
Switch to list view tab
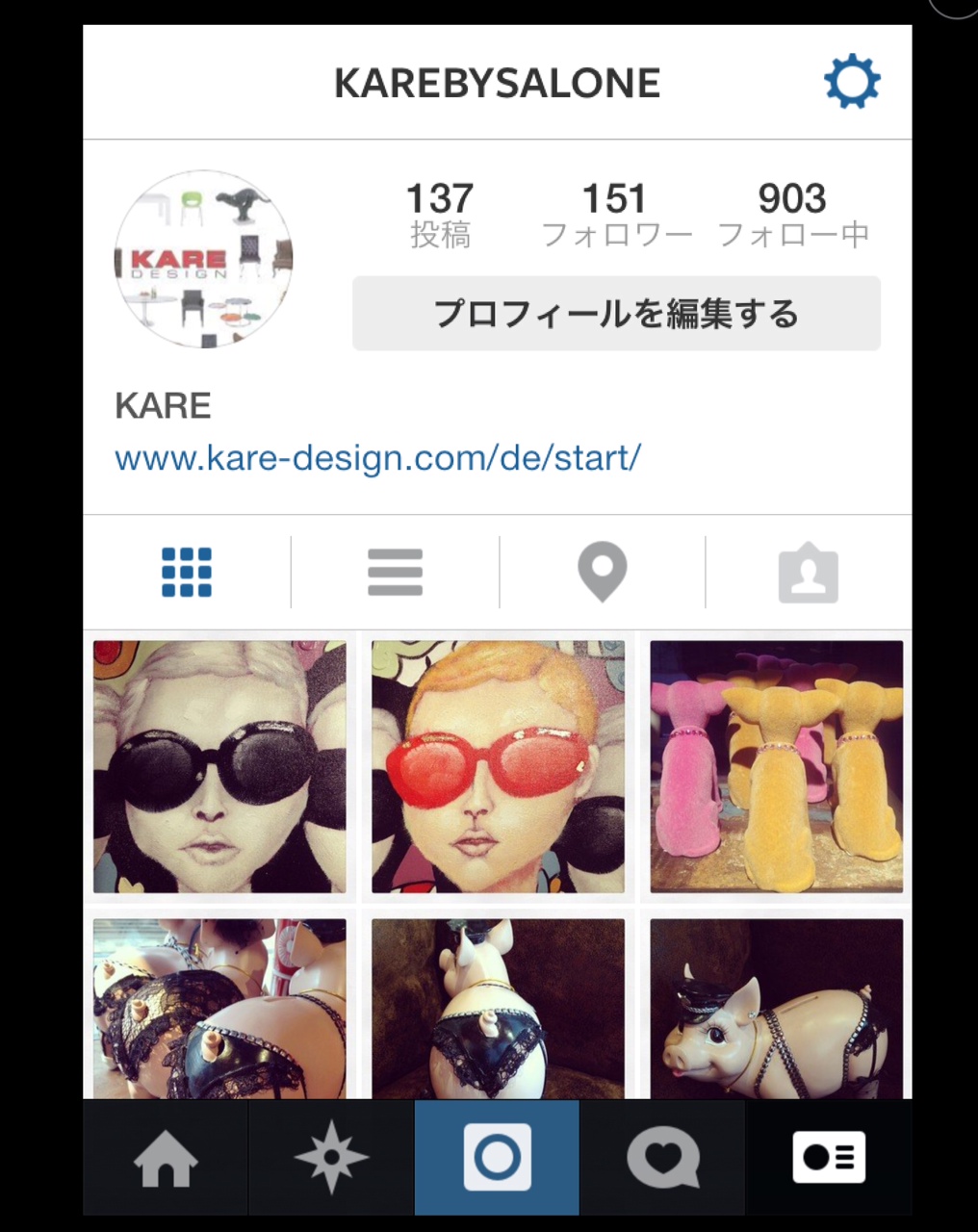(x=395, y=573)
